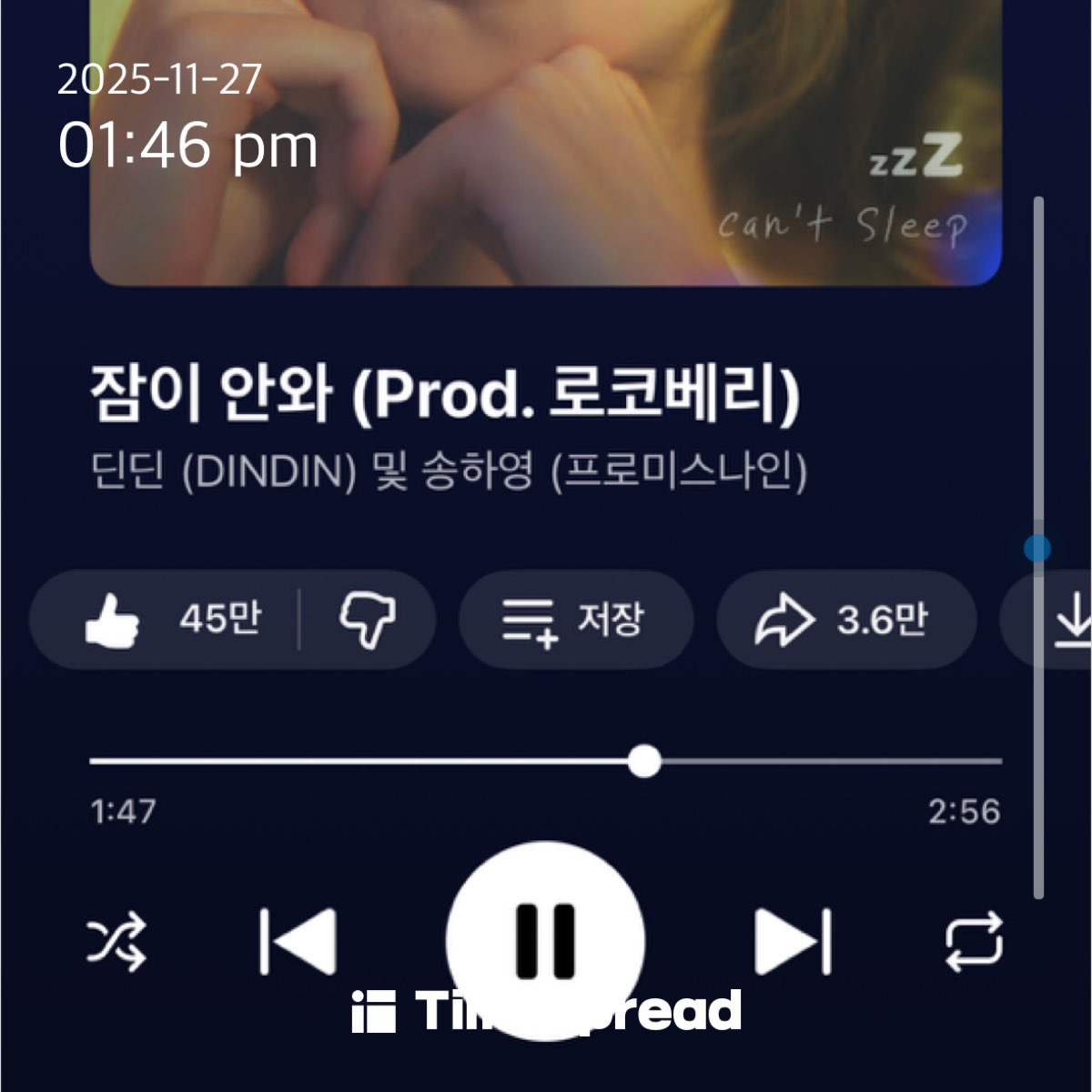Pause the playing song
1092x1092 pixels.
(x=545, y=940)
